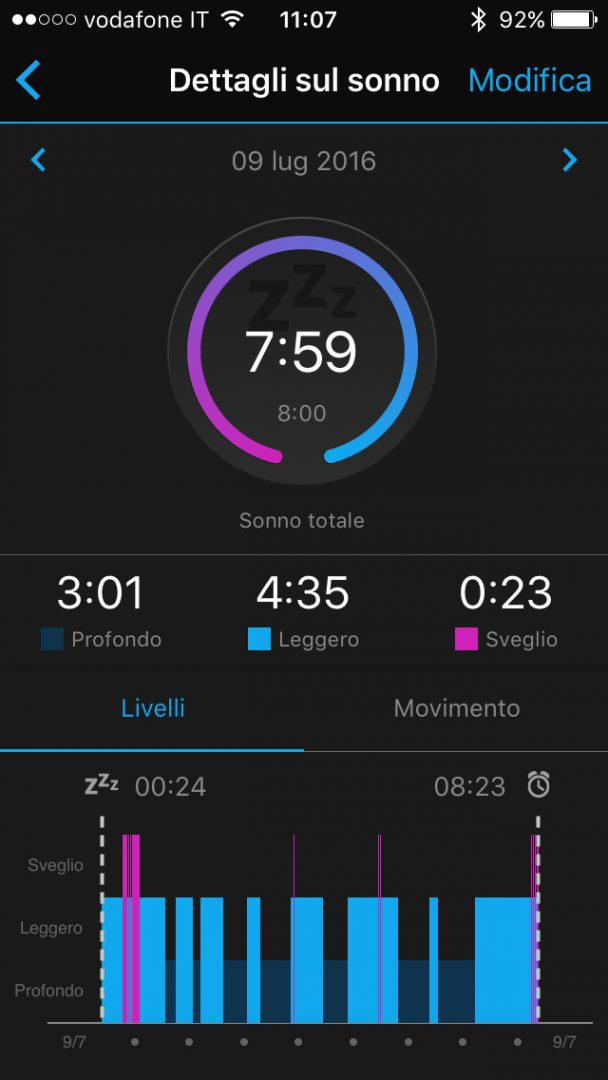Select the Livelli tab

(x=153, y=709)
